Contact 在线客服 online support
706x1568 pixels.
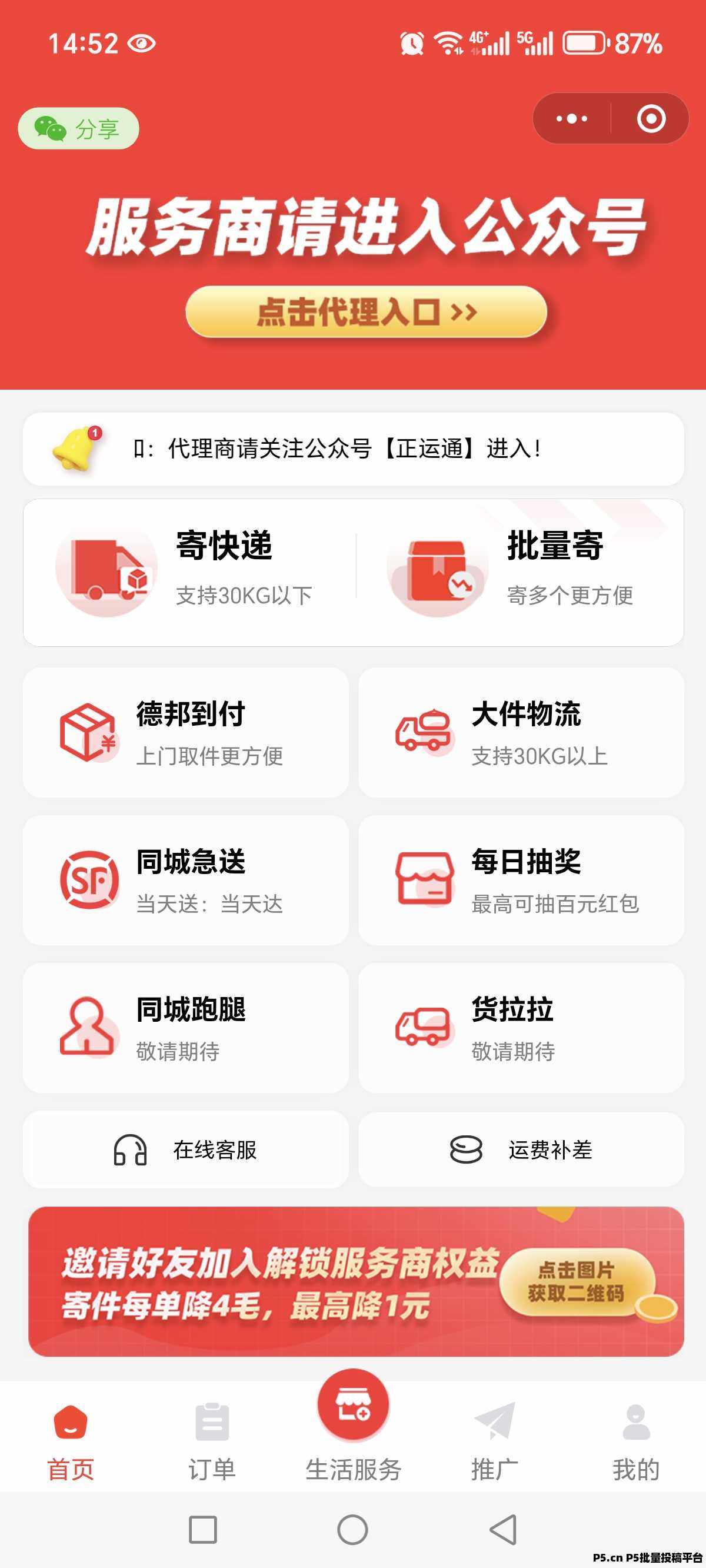pyautogui.click(x=186, y=1150)
